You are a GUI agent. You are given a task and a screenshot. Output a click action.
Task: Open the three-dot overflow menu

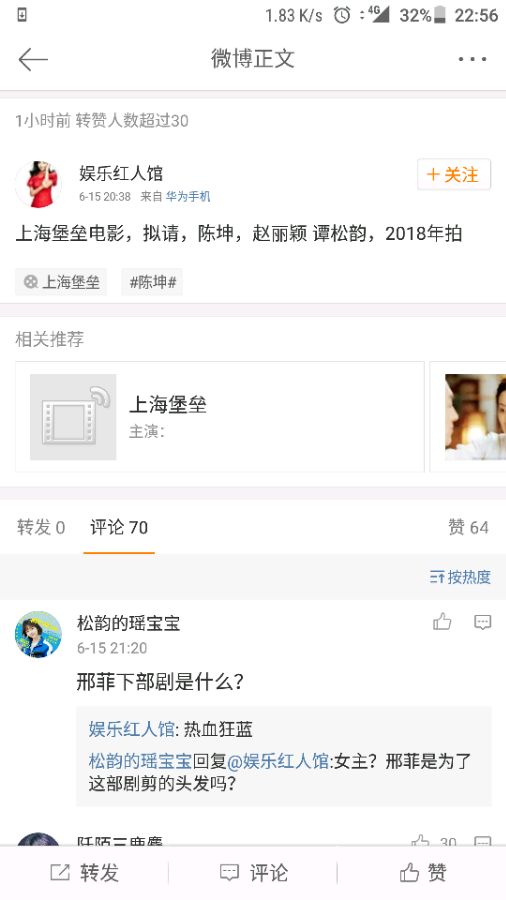472,59
